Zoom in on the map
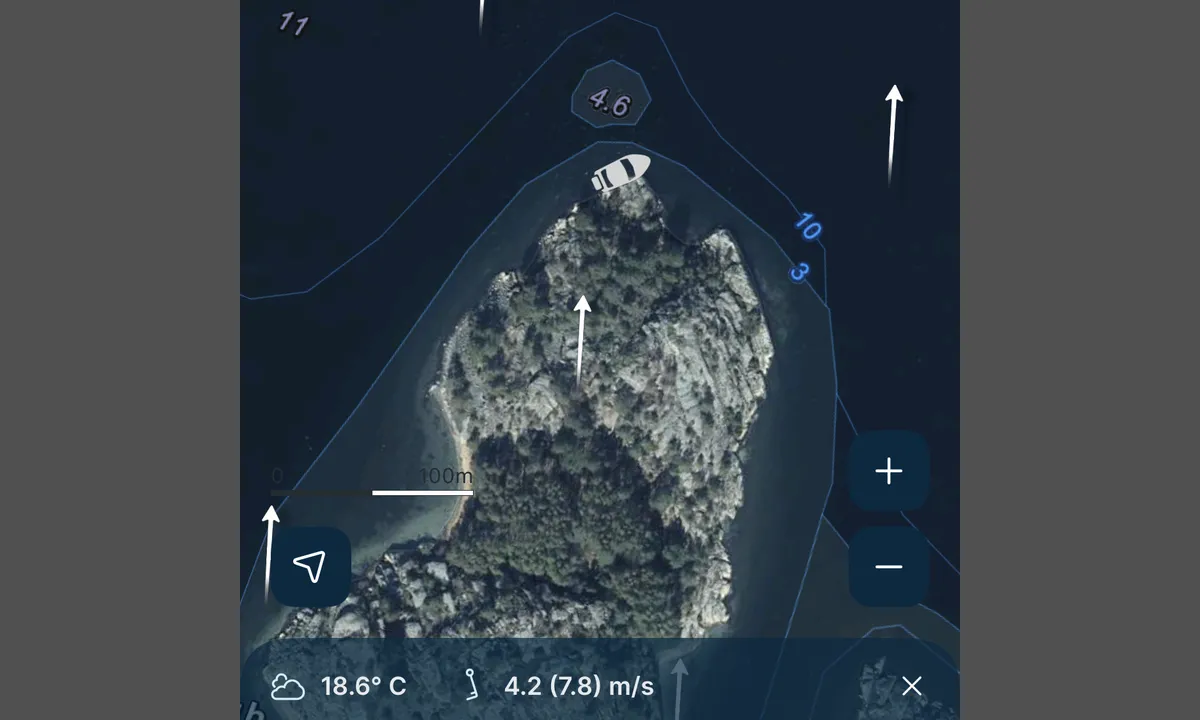The width and height of the screenshot is (1200, 720). [888, 471]
